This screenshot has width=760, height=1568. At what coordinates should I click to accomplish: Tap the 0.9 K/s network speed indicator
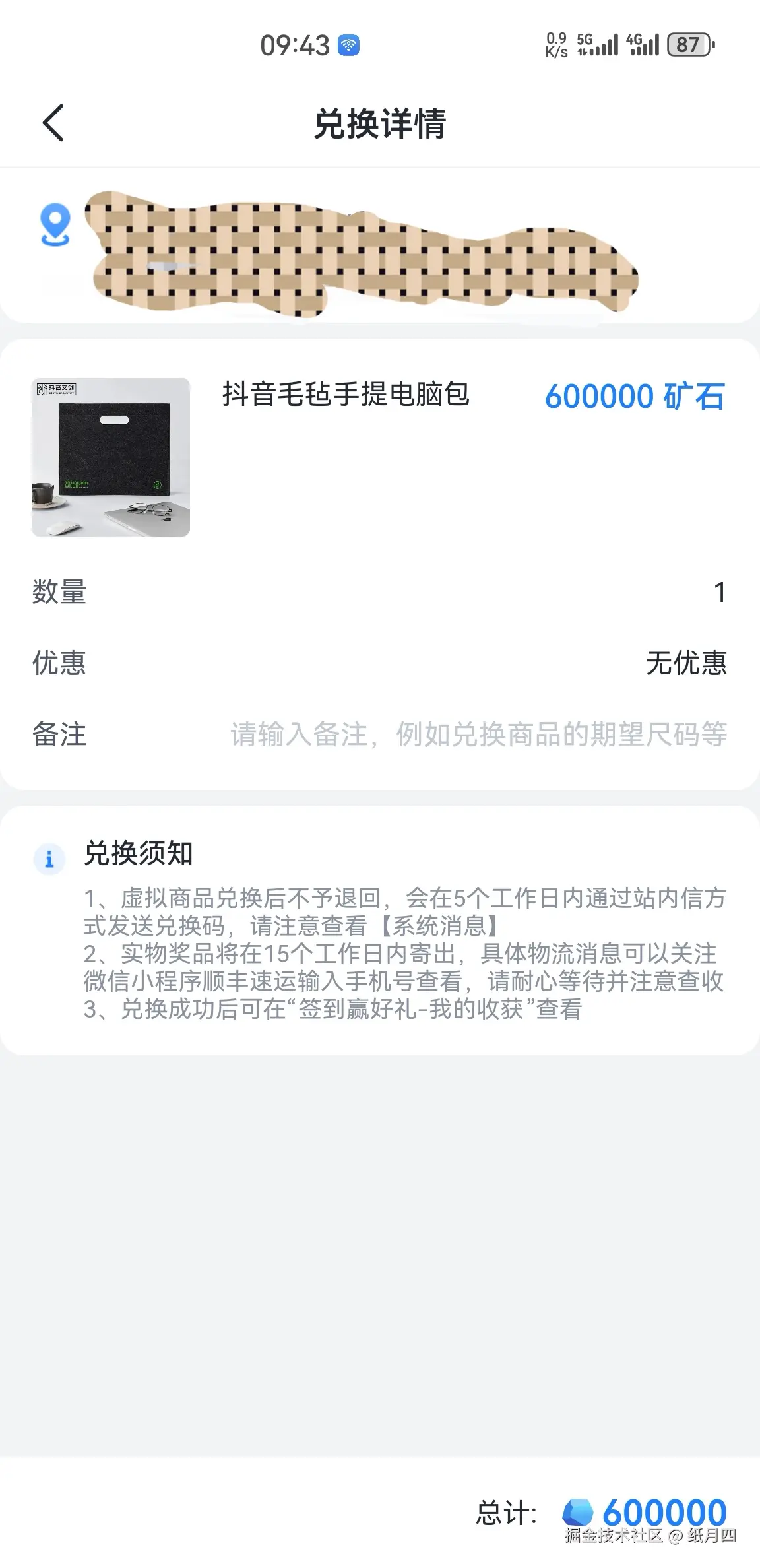point(557,44)
